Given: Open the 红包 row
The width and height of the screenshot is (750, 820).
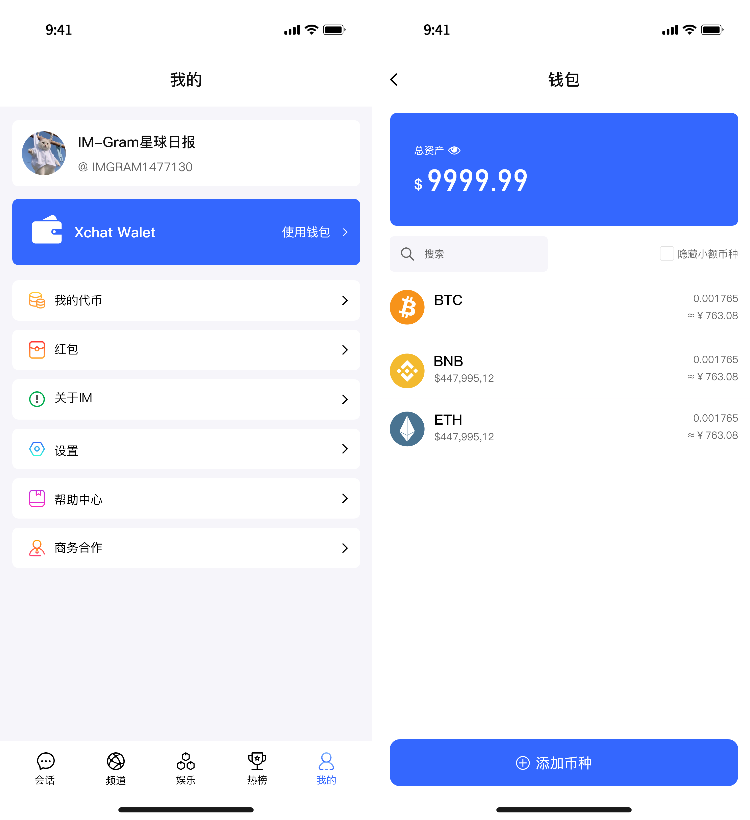Looking at the screenshot, I should pyautogui.click(x=186, y=350).
